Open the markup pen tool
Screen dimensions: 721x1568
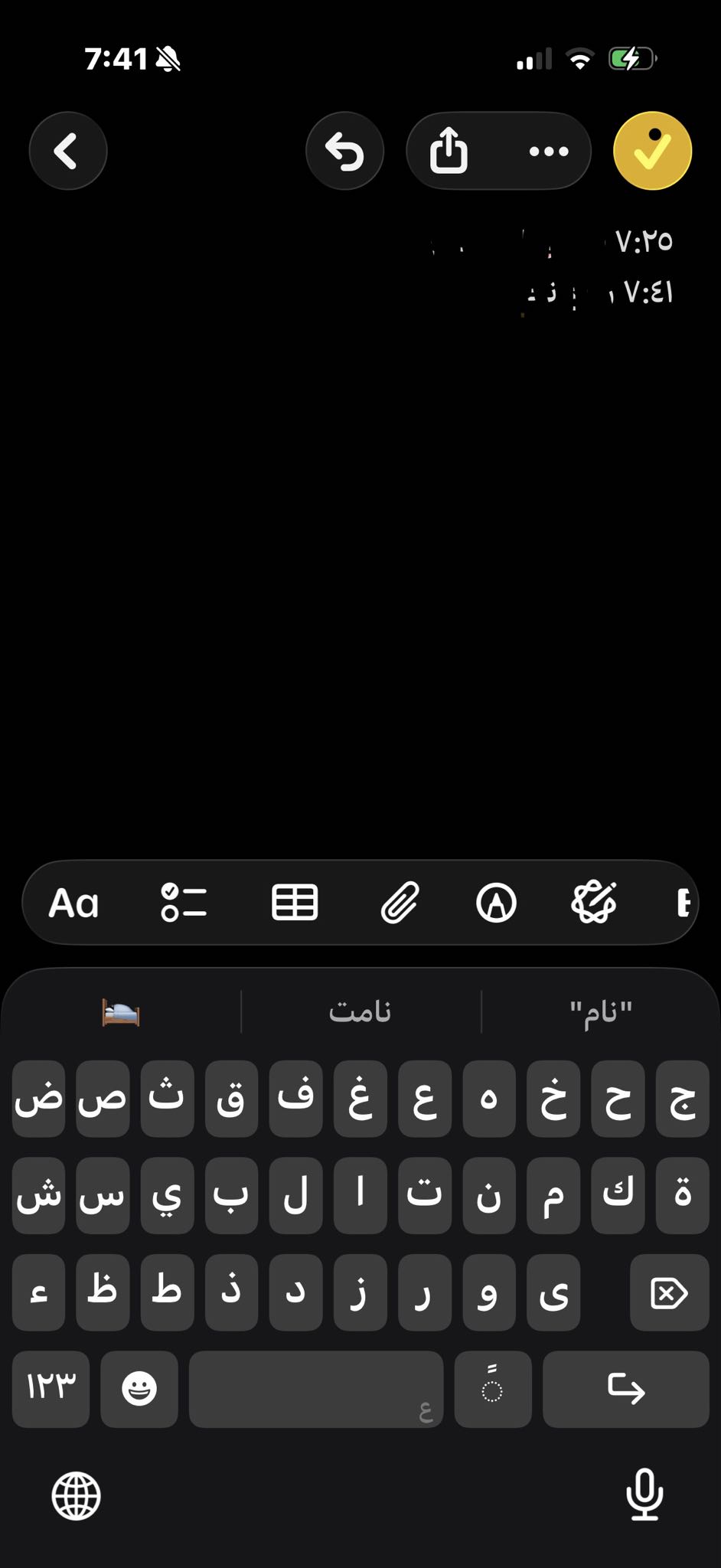coord(496,903)
